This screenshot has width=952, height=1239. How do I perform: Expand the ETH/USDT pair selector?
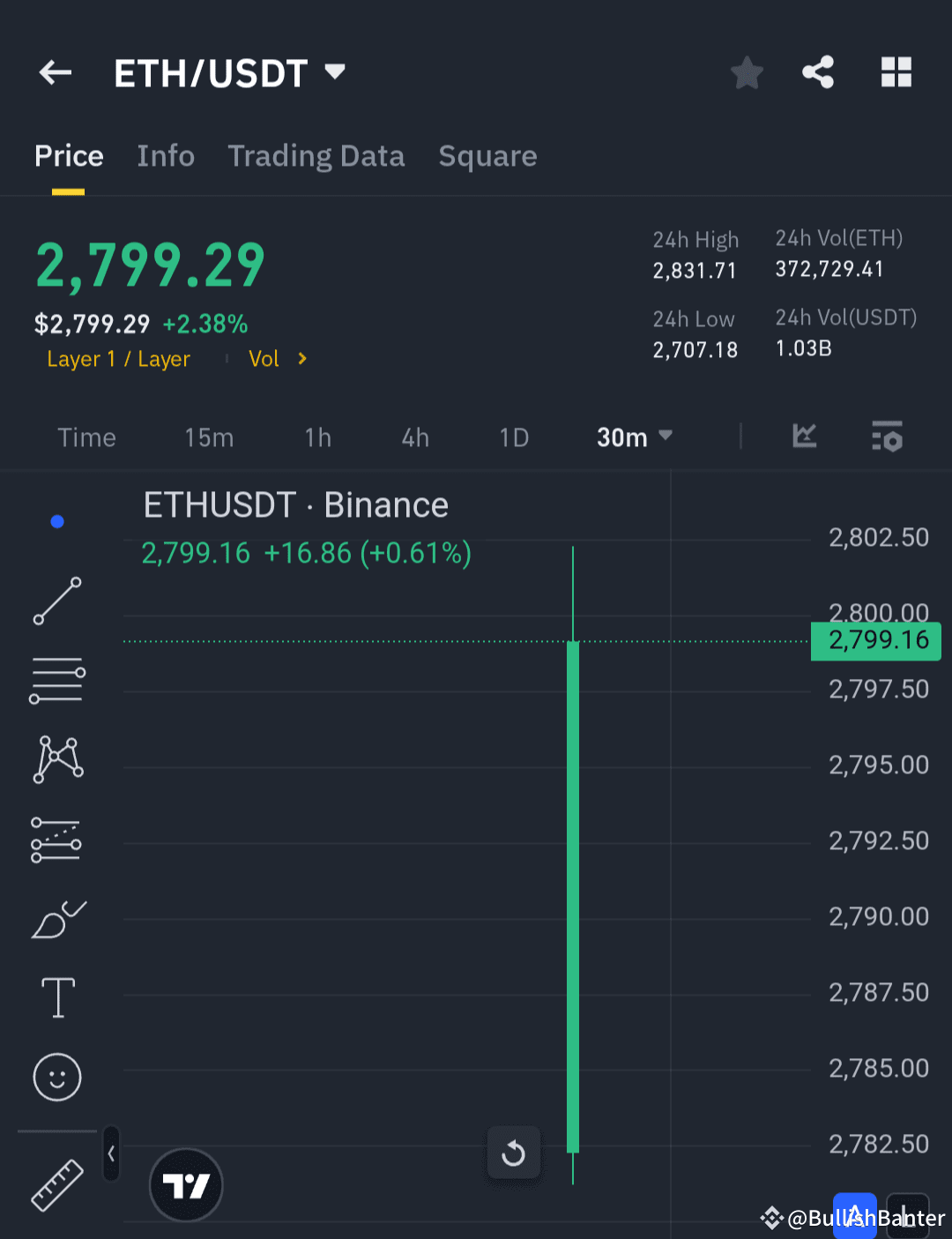(335, 72)
